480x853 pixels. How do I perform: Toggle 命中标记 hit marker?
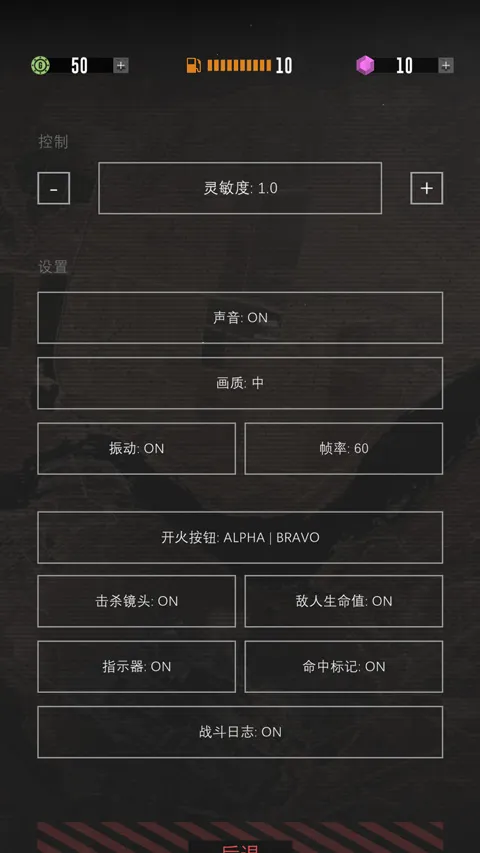[344, 666]
